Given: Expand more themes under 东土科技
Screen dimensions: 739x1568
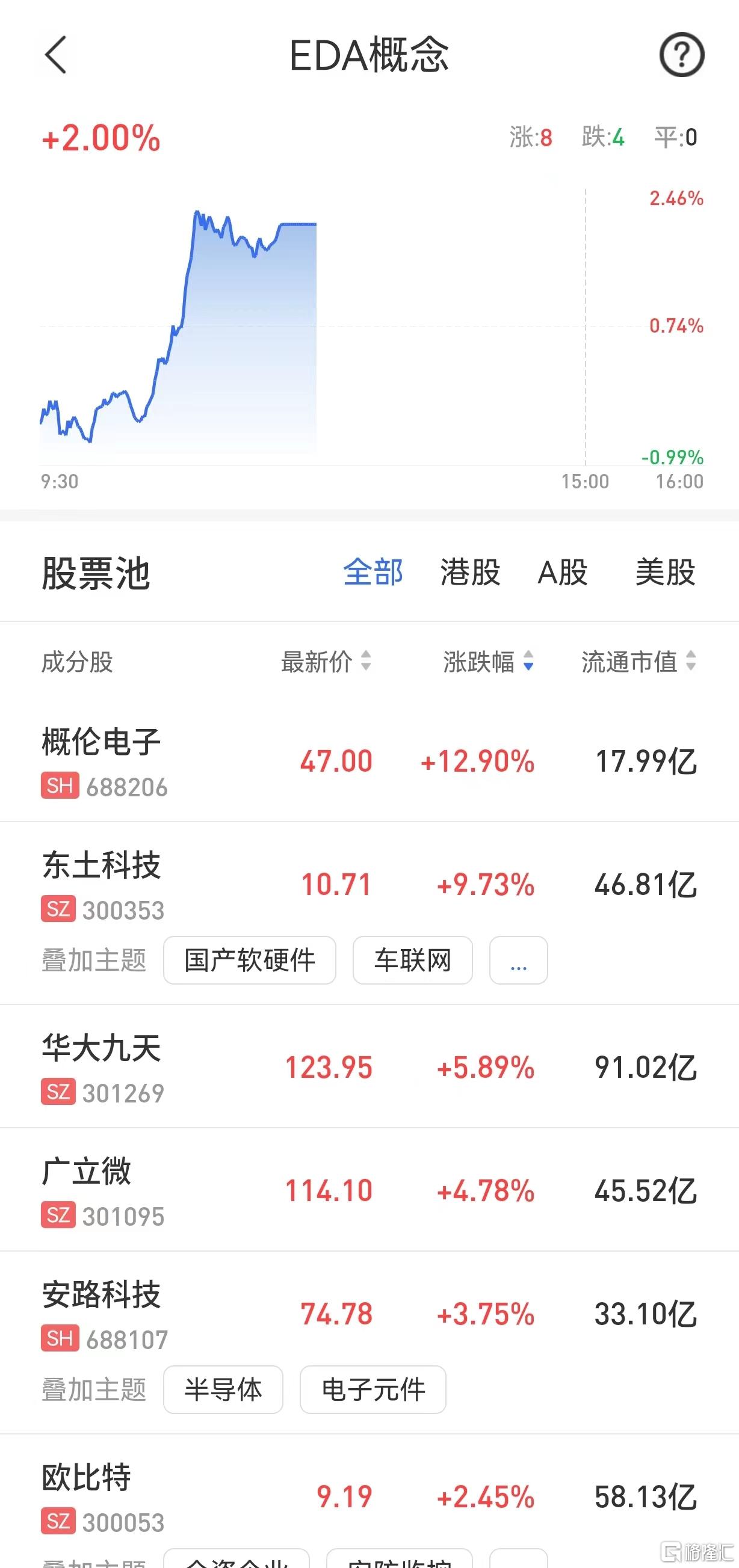Looking at the screenshot, I should 519,961.
